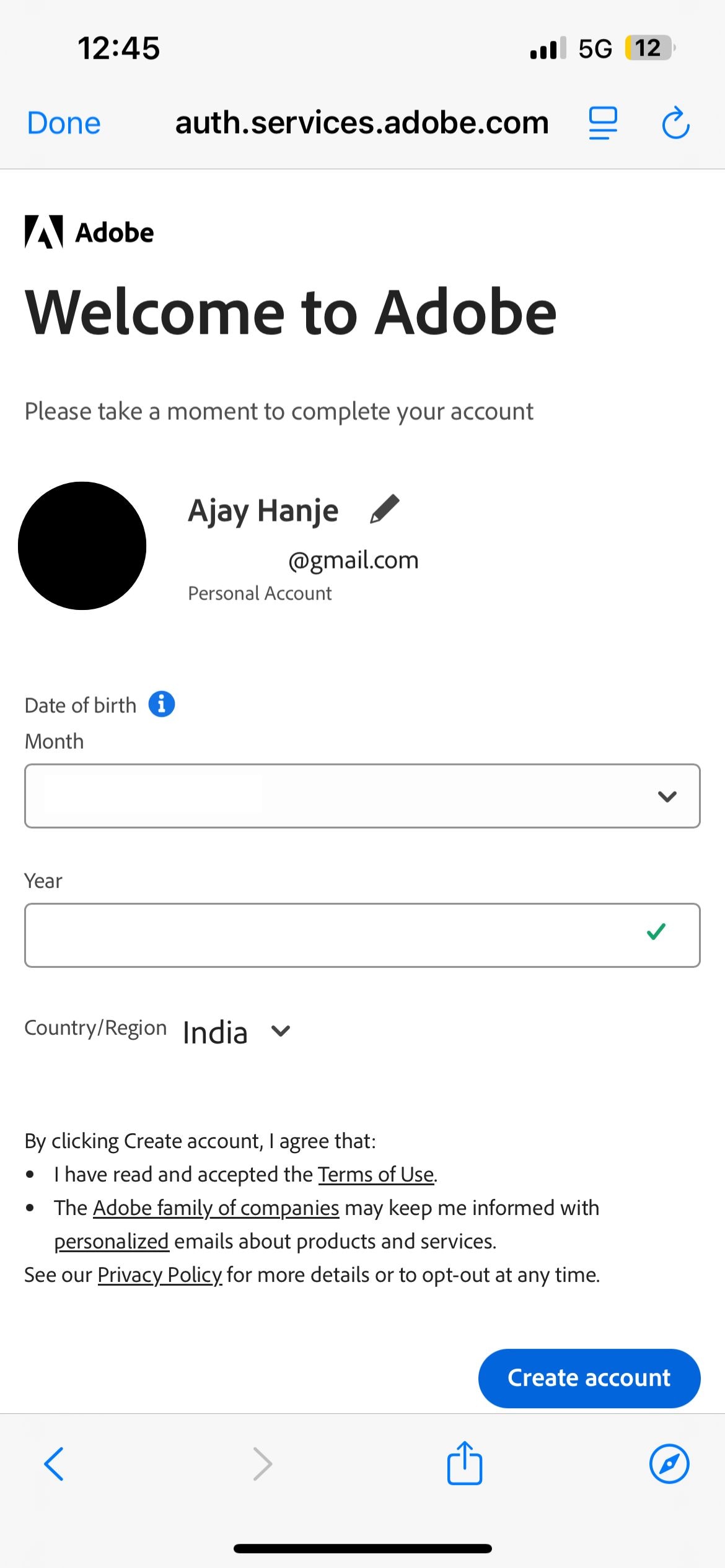
Task: Open the Terms of Use link
Action: (x=376, y=1174)
